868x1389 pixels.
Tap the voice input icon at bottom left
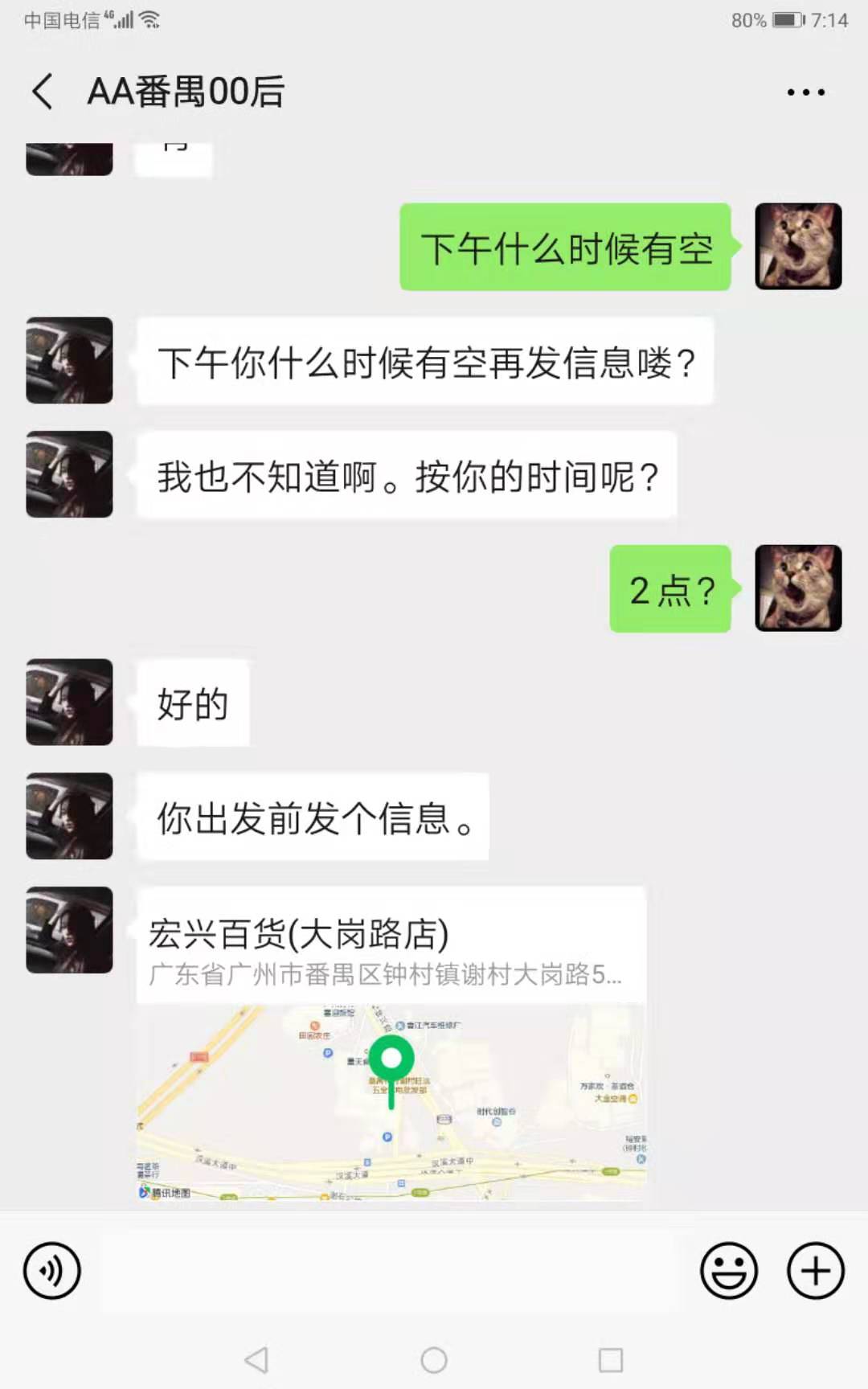point(53,1271)
